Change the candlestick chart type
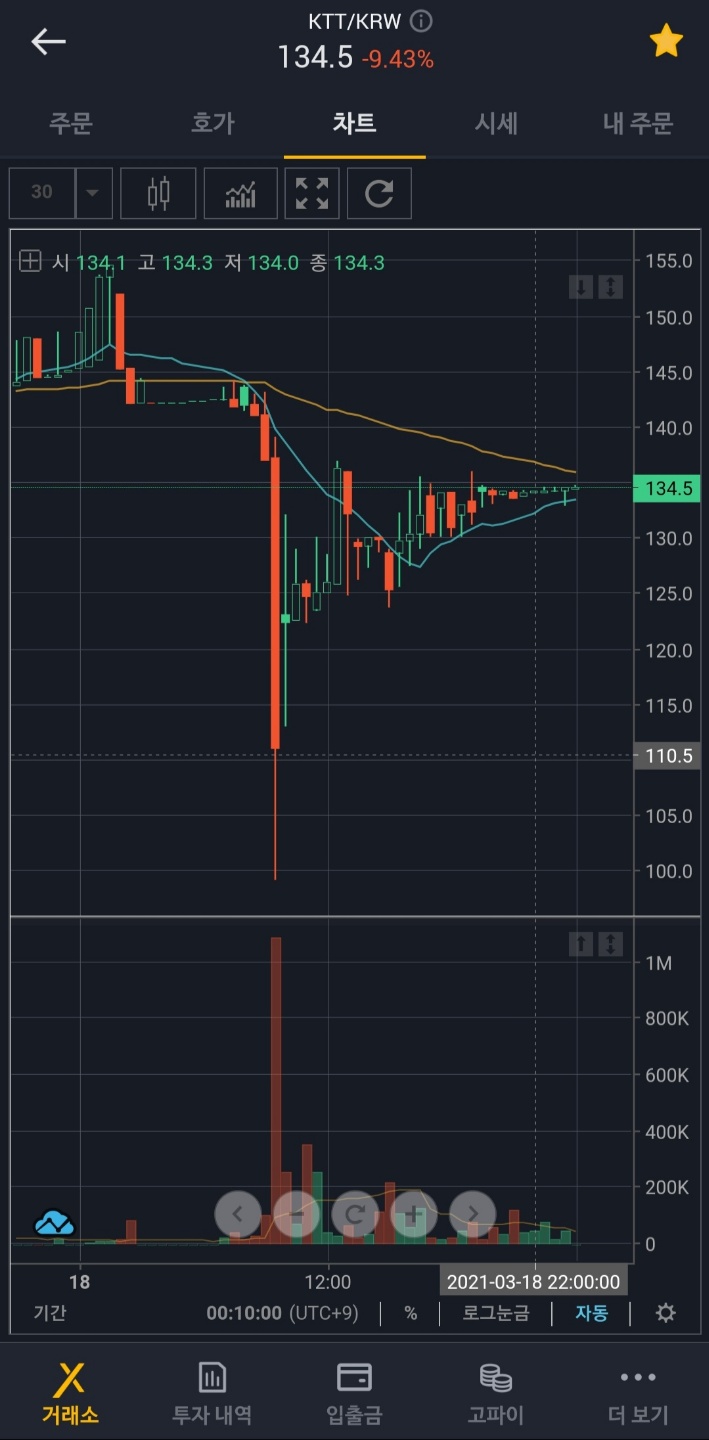This screenshot has width=709, height=1440. pyautogui.click(x=158, y=193)
